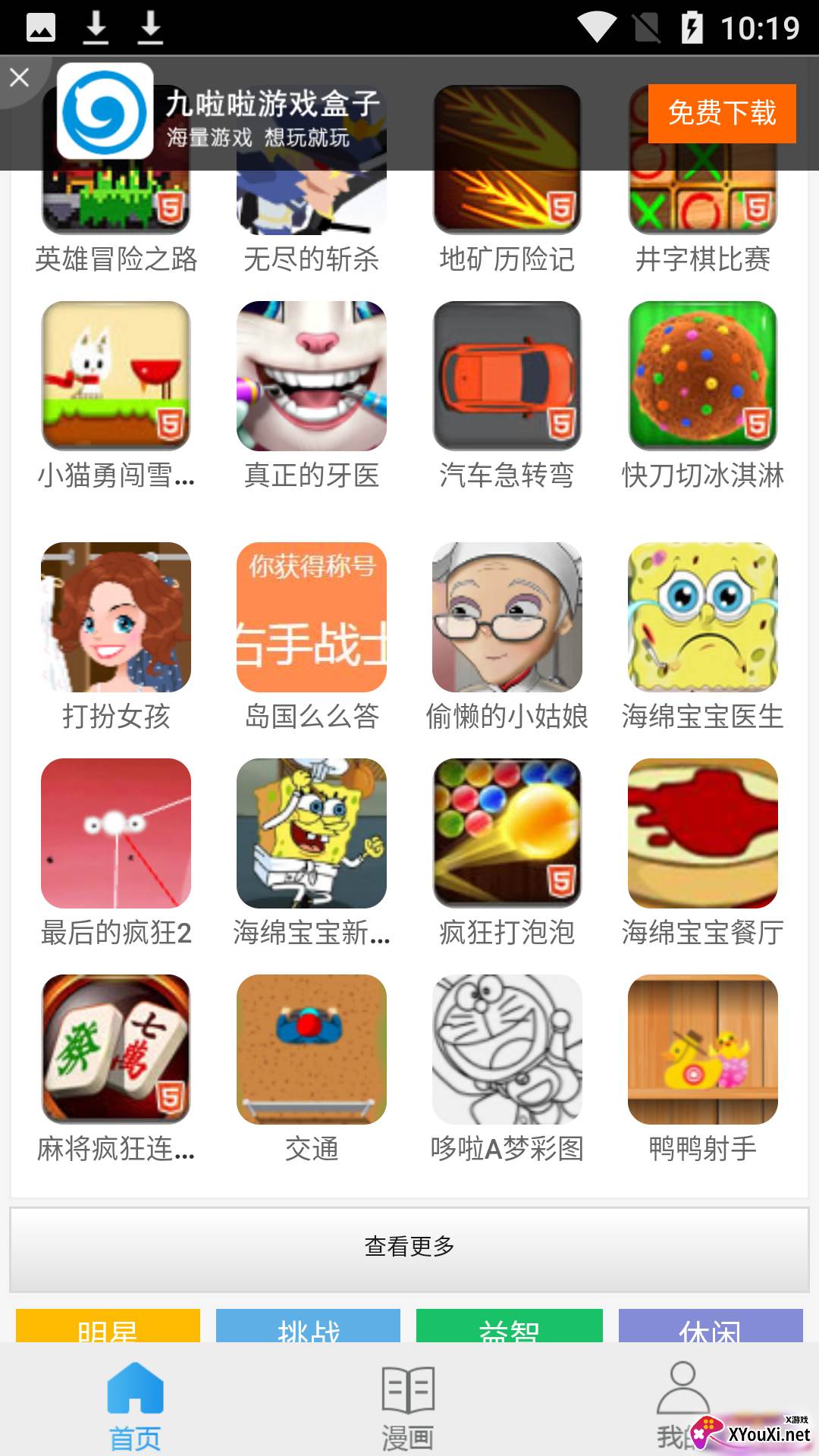Launch 海绵宝宝医生
The width and height of the screenshot is (819, 1456).
[x=703, y=617]
